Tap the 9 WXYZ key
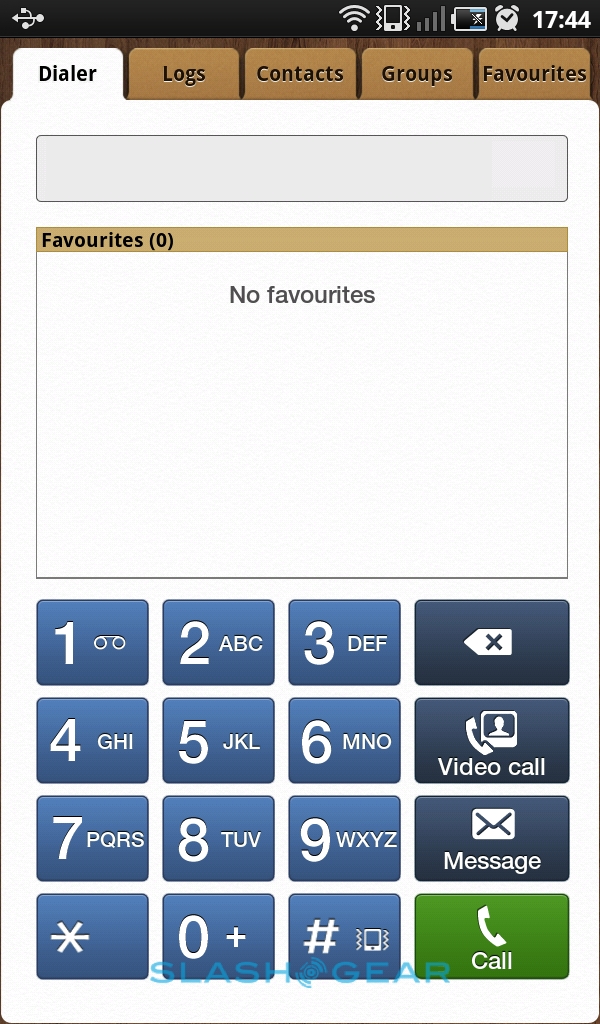Viewport: 600px width, 1024px height. [344, 839]
